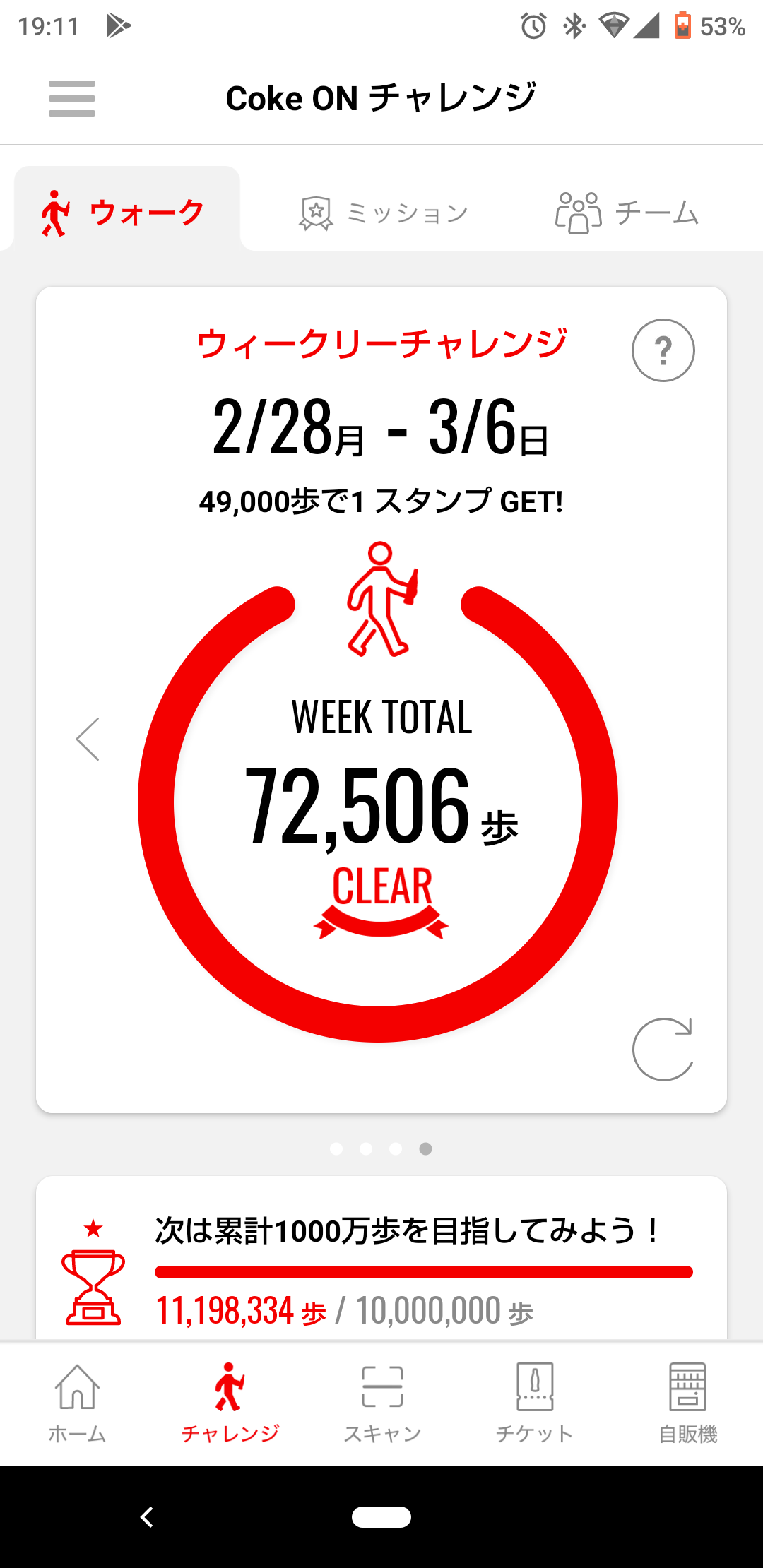
Task: Go to the previous week with left arrow
Action: point(88,740)
